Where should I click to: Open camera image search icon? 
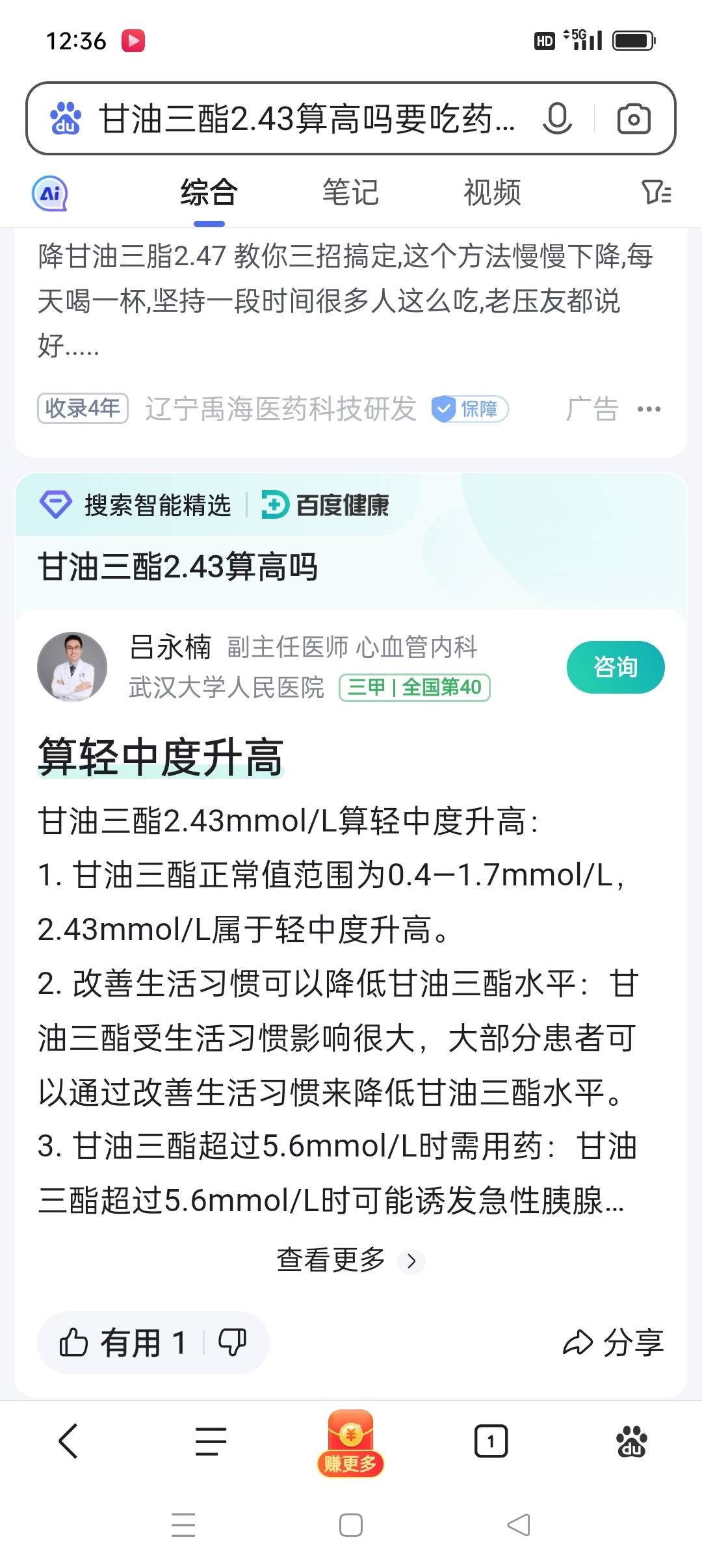click(x=634, y=118)
